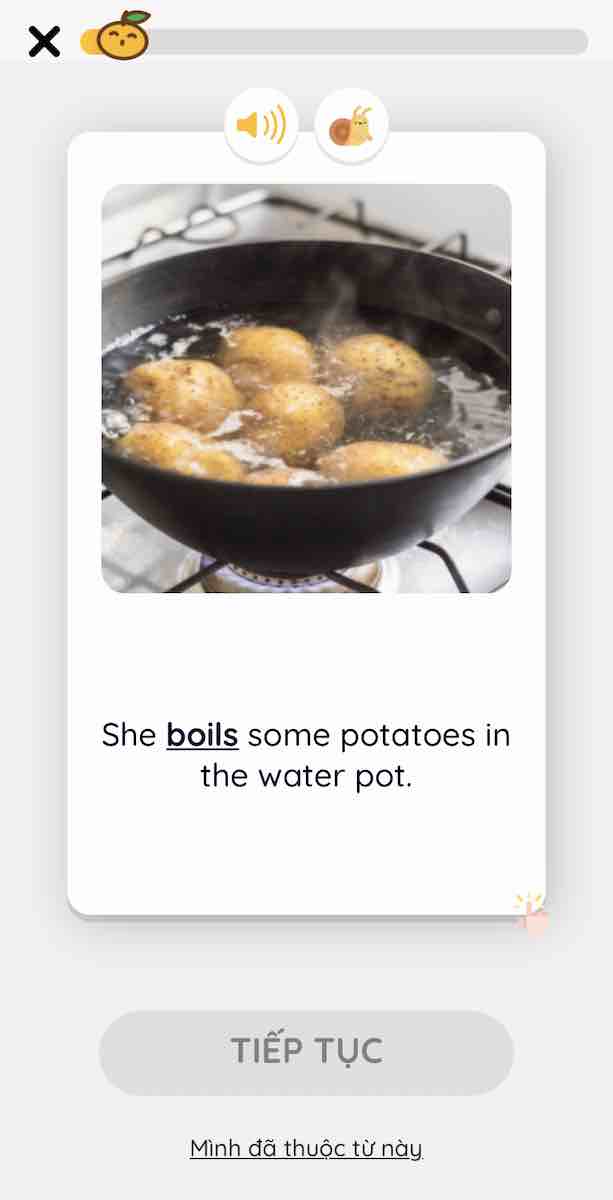Tap the TIẾP TỤC button
The height and width of the screenshot is (1200, 613).
click(x=306, y=1051)
